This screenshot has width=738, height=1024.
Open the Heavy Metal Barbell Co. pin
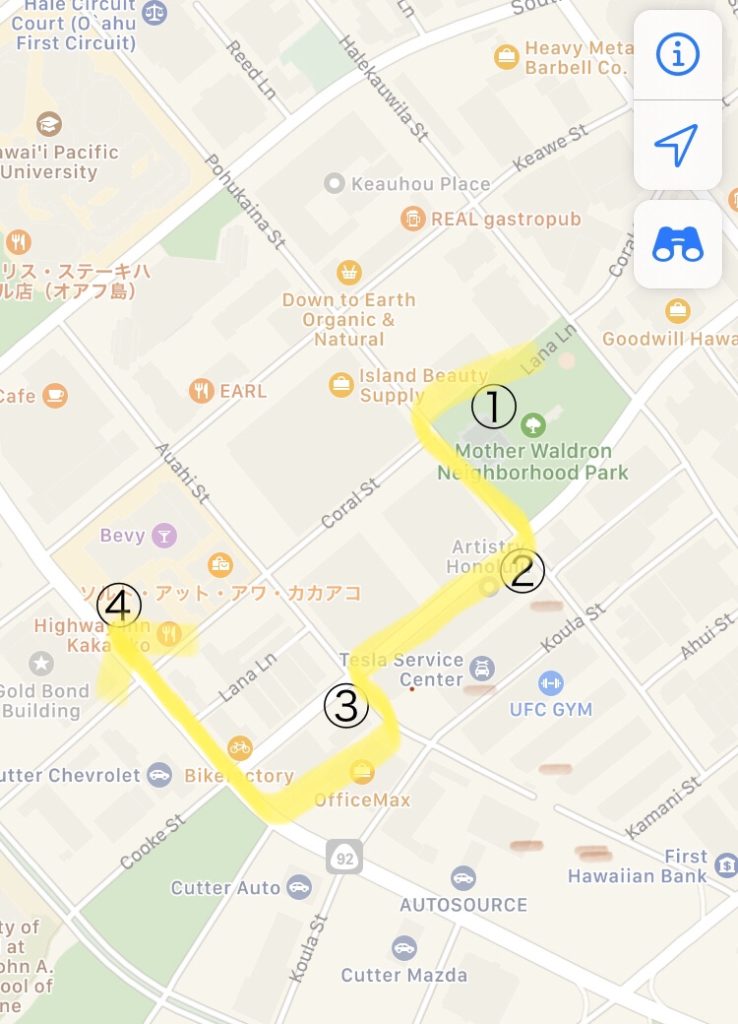507,57
